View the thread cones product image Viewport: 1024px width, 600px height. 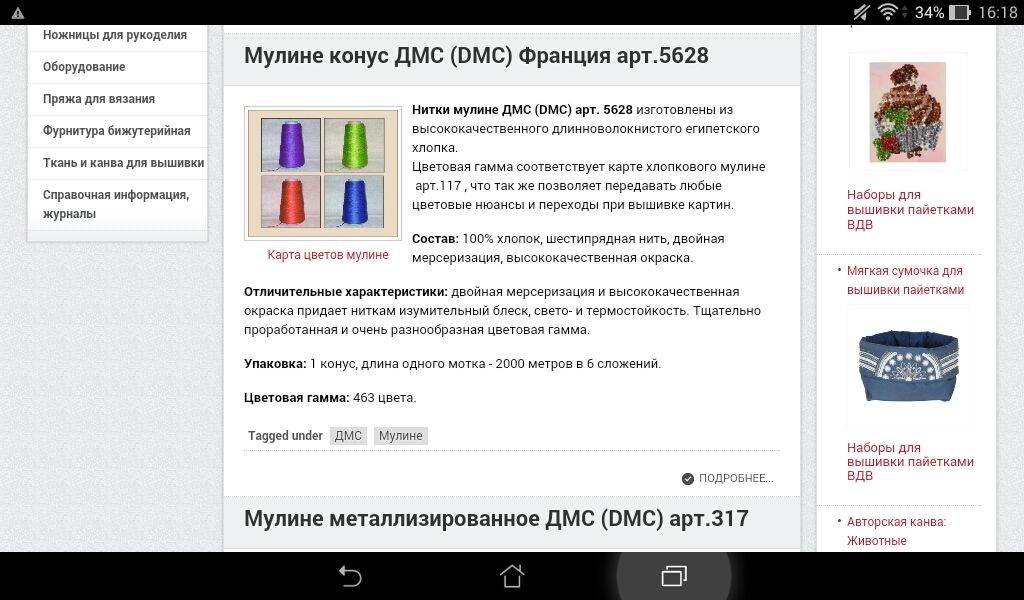click(322, 173)
